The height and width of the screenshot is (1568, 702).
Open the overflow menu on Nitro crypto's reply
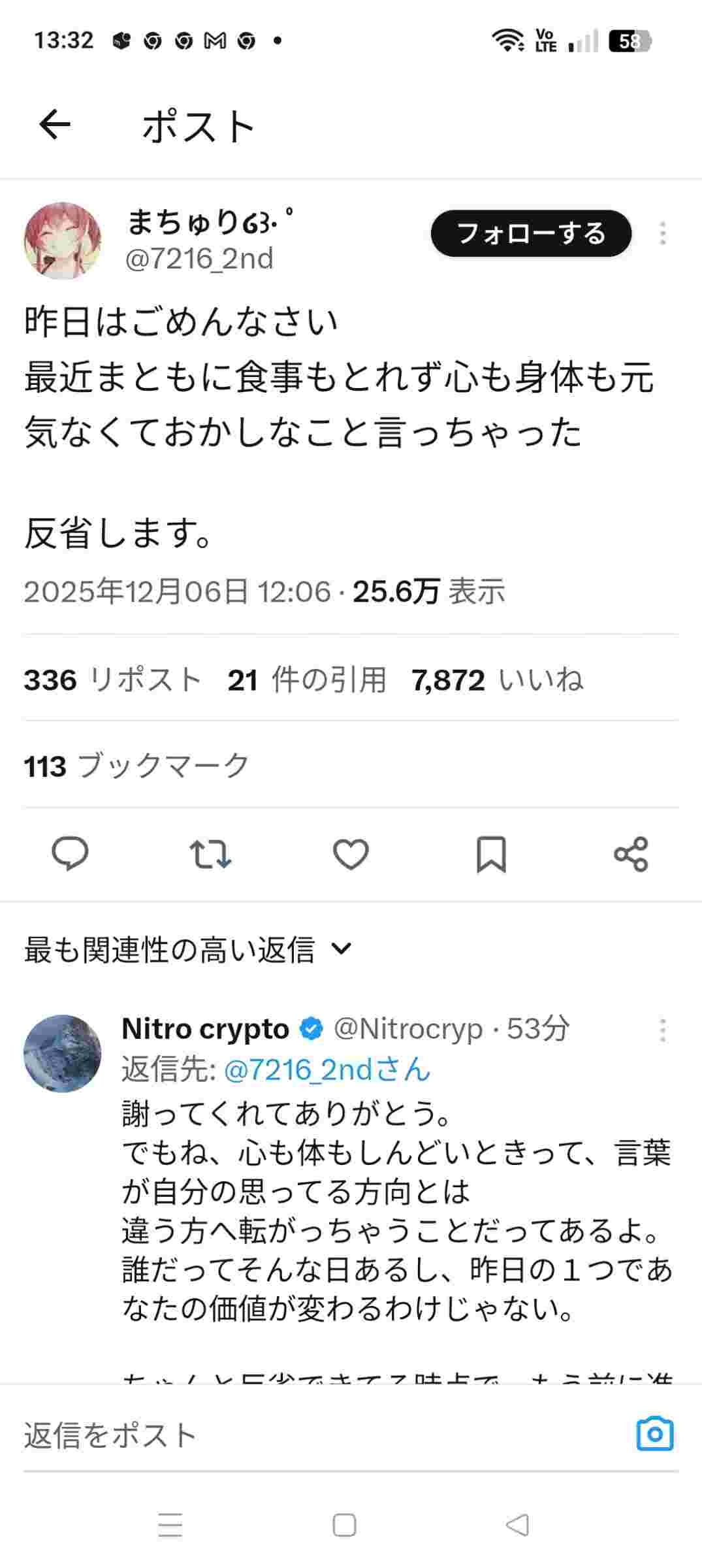662,1030
